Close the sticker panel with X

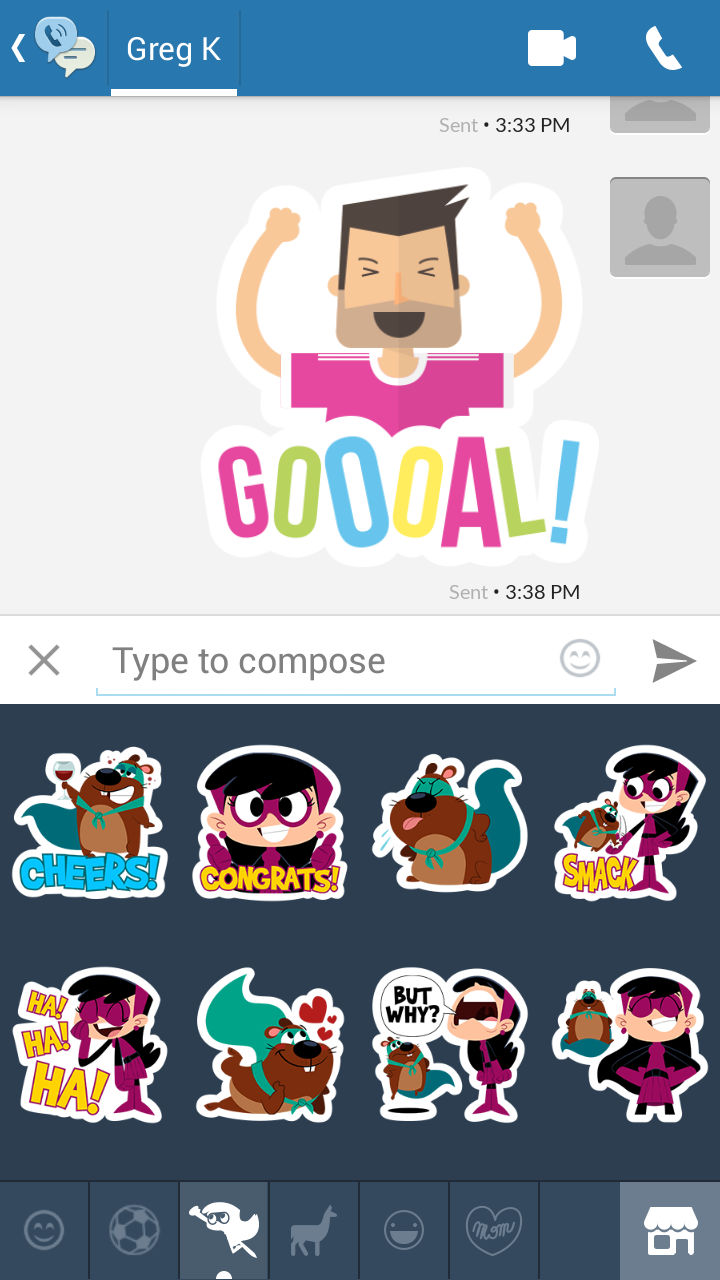(44, 660)
